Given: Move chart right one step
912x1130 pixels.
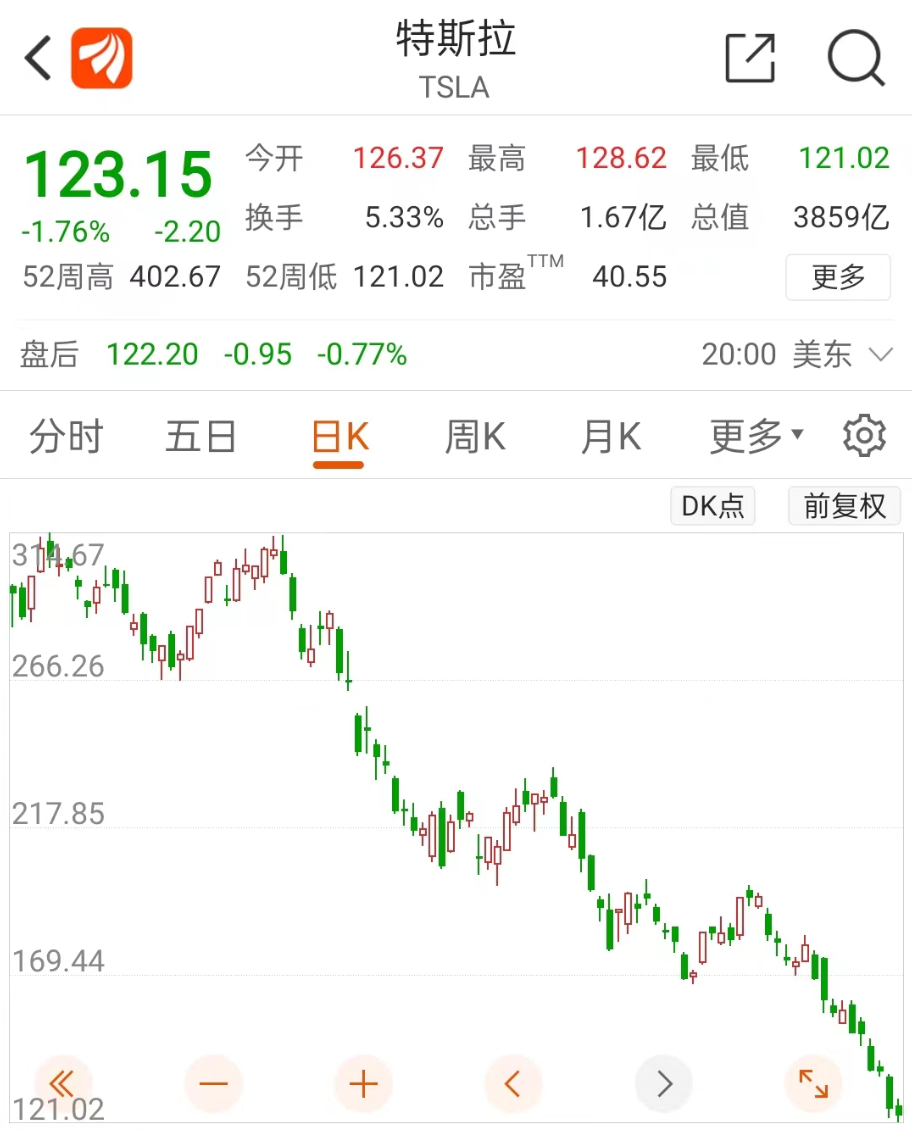Looking at the screenshot, I should [663, 1083].
